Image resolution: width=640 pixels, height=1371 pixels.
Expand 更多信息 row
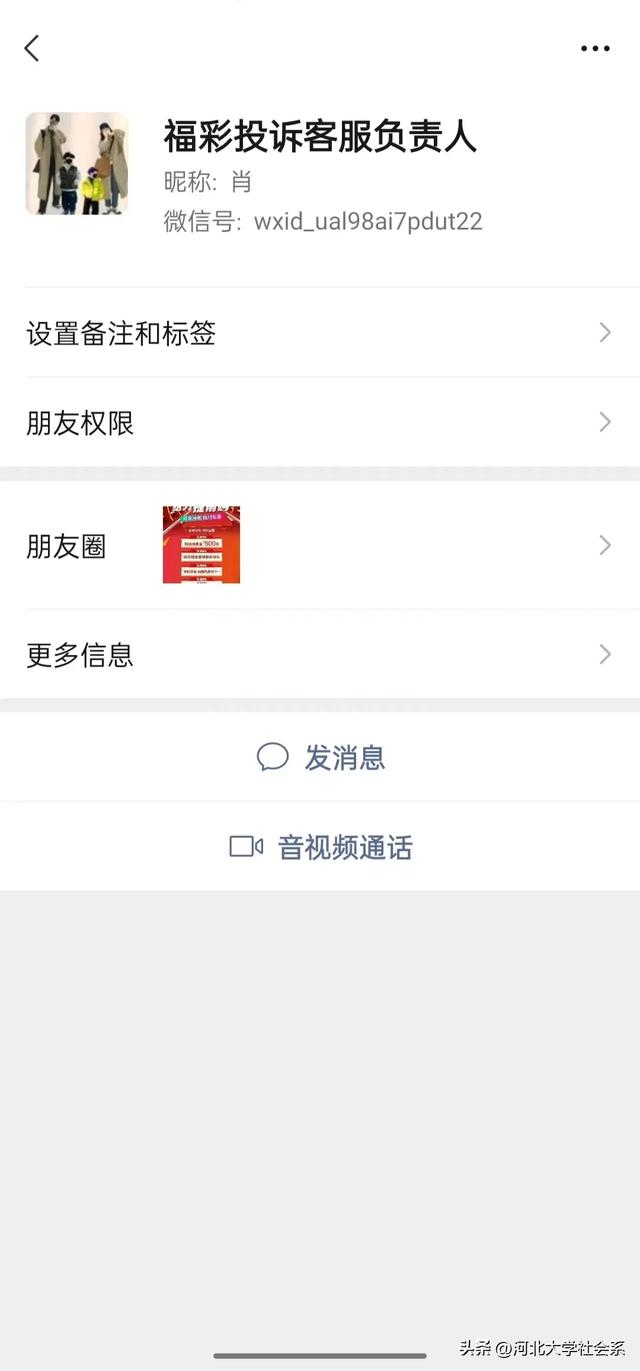coord(320,655)
